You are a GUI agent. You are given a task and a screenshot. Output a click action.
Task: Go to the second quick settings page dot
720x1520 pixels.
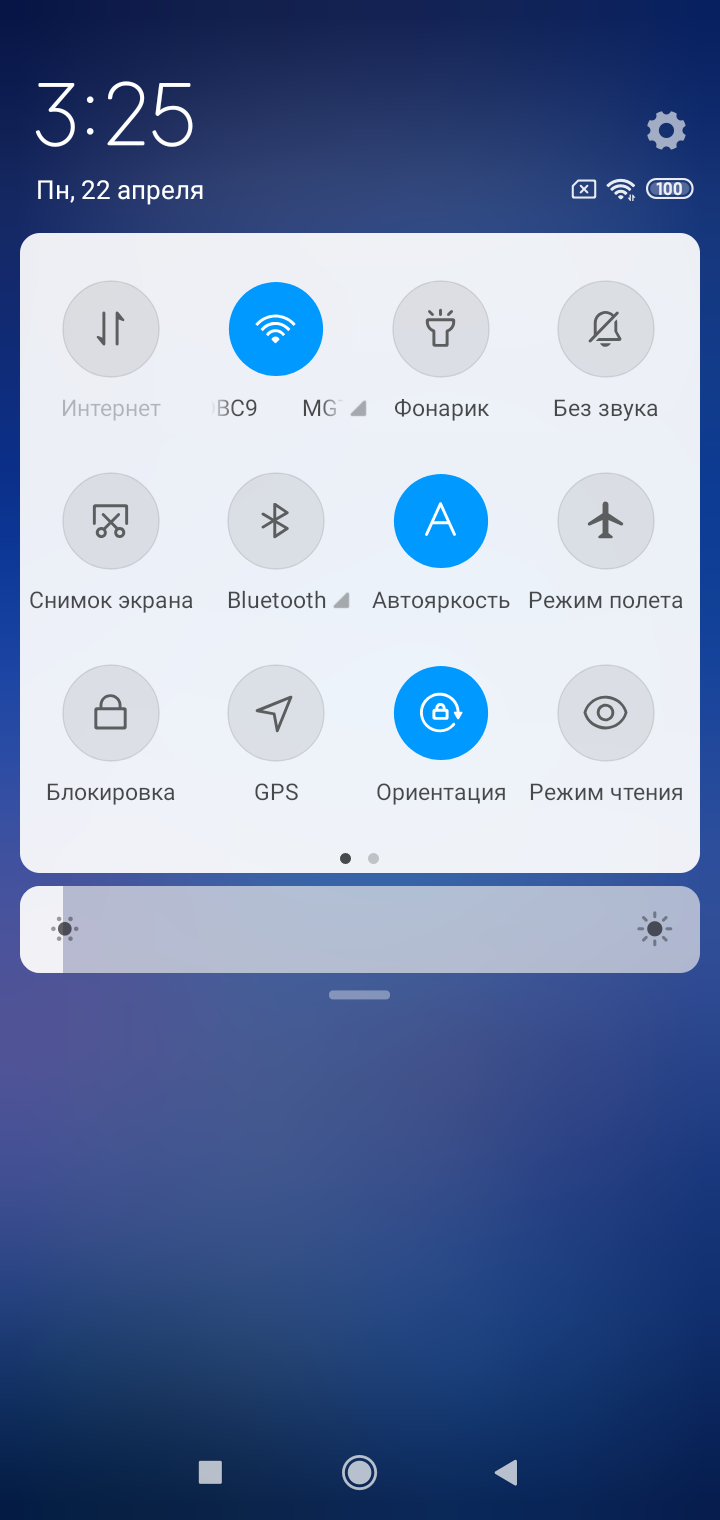coord(374,858)
